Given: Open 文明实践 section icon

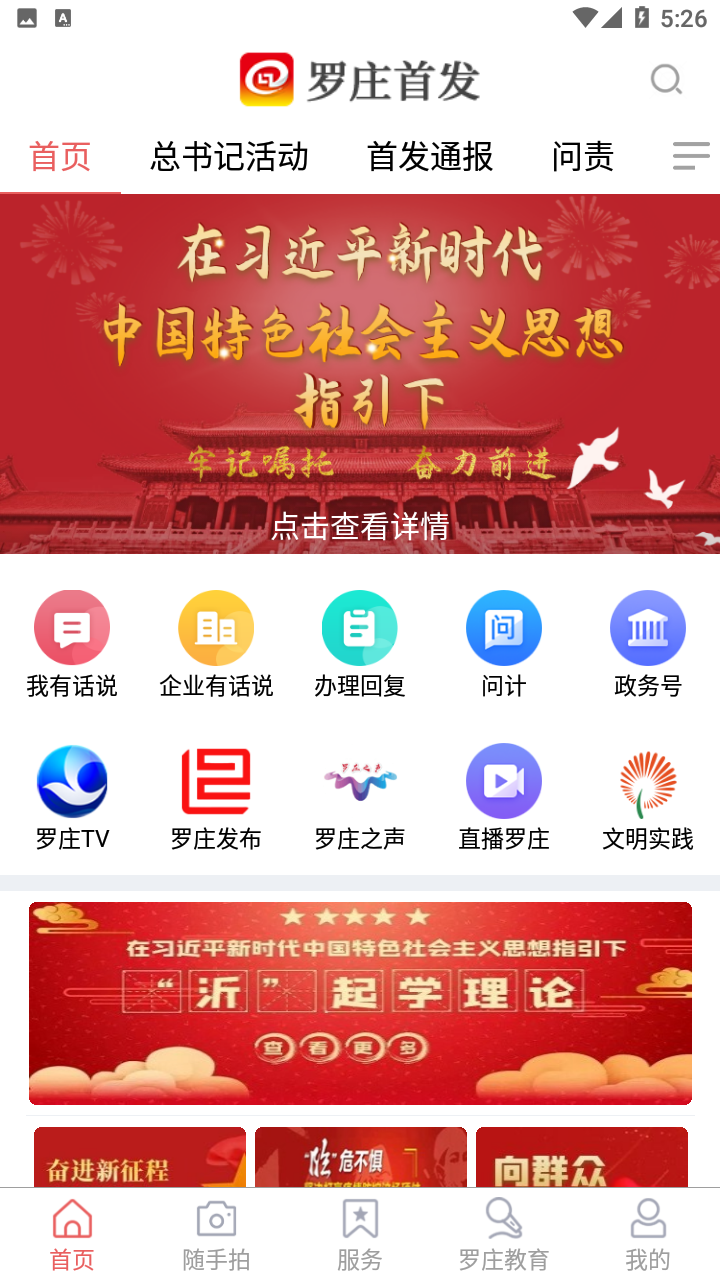Looking at the screenshot, I should (x=648, y=781).
